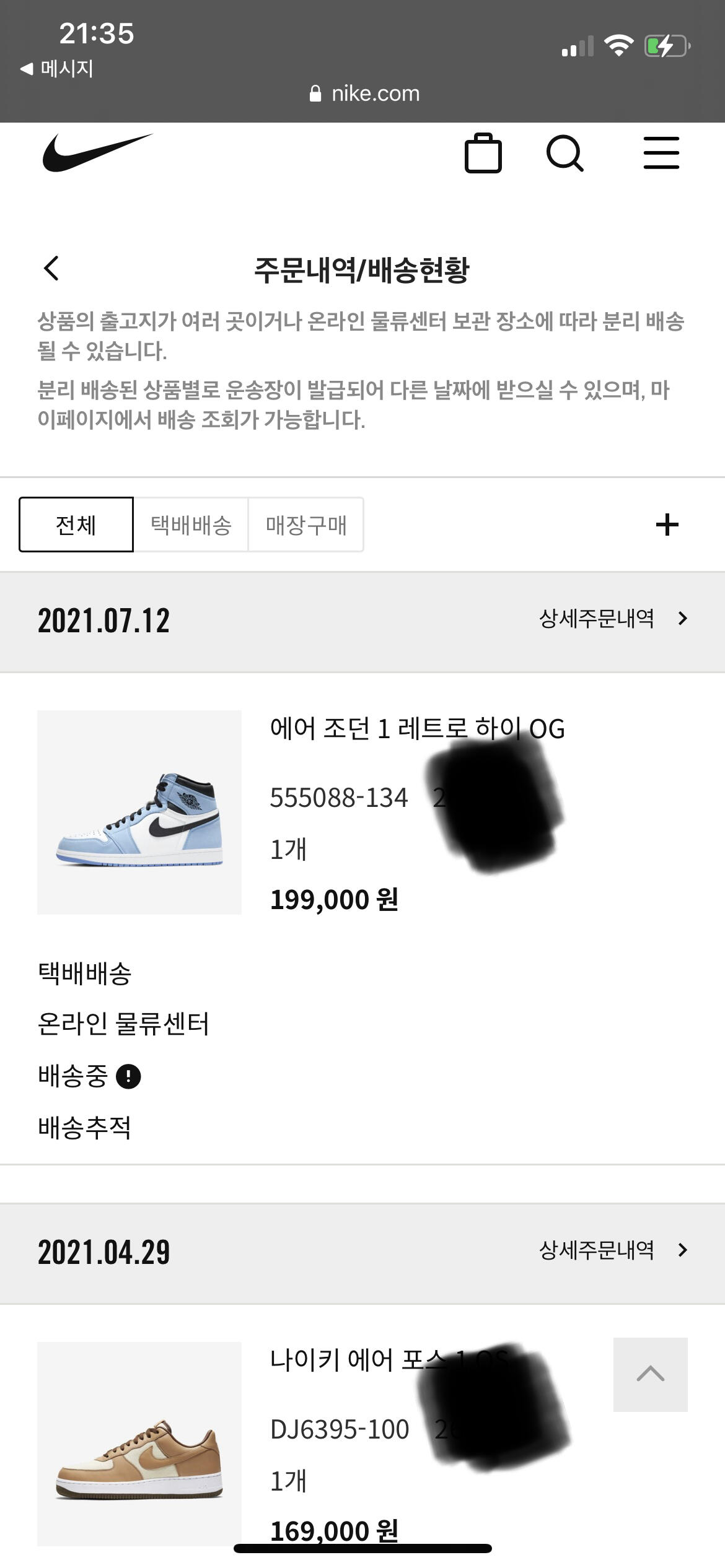Select the 전체 tab
The height and width of the screenshot is (1568, 725).
pyautogui.click(x=76, y=525)
